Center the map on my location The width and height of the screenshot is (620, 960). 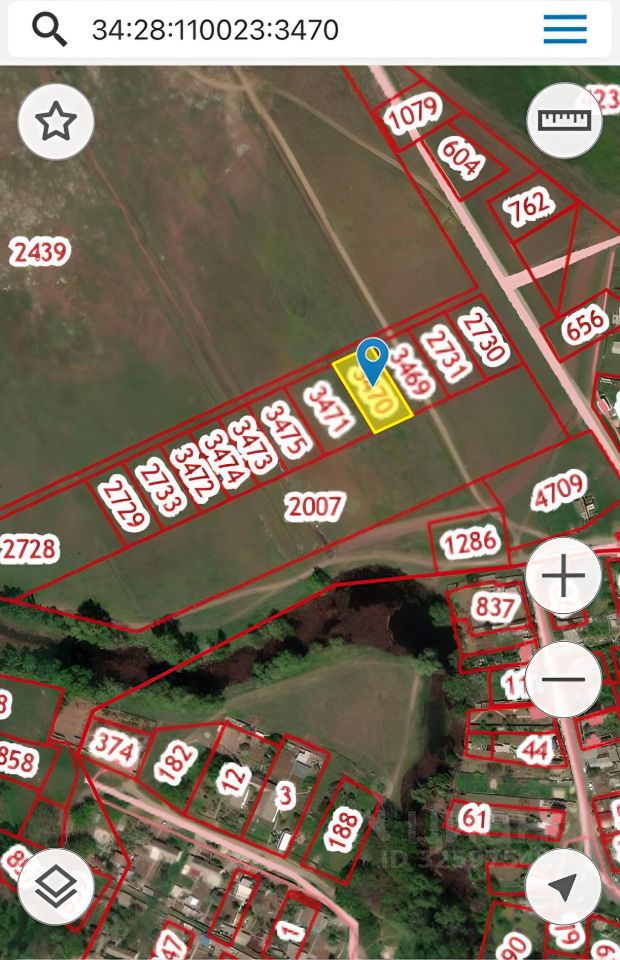tap(563, 886)
